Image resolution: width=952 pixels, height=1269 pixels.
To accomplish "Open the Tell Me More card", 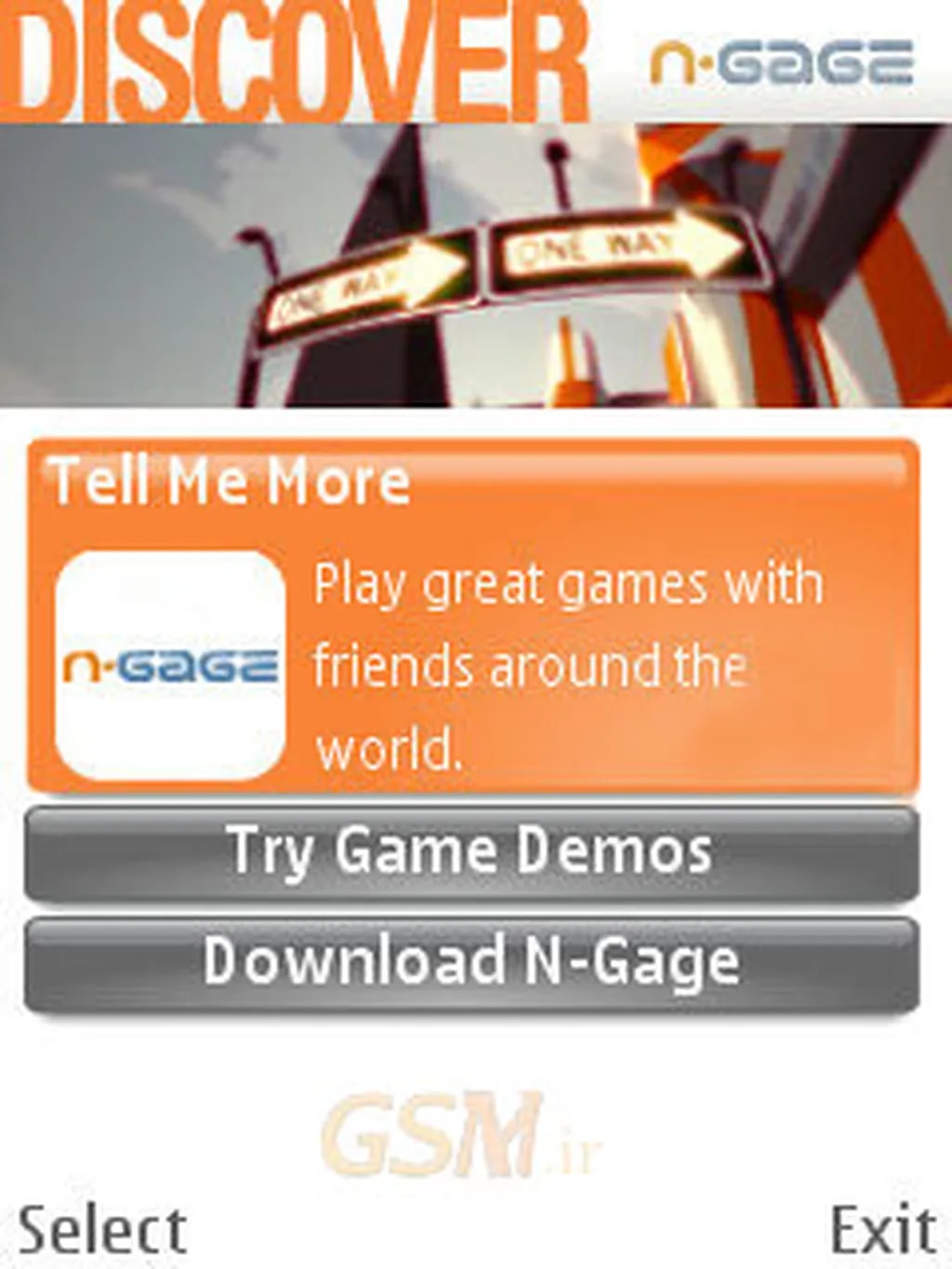I will coord(472,615).
